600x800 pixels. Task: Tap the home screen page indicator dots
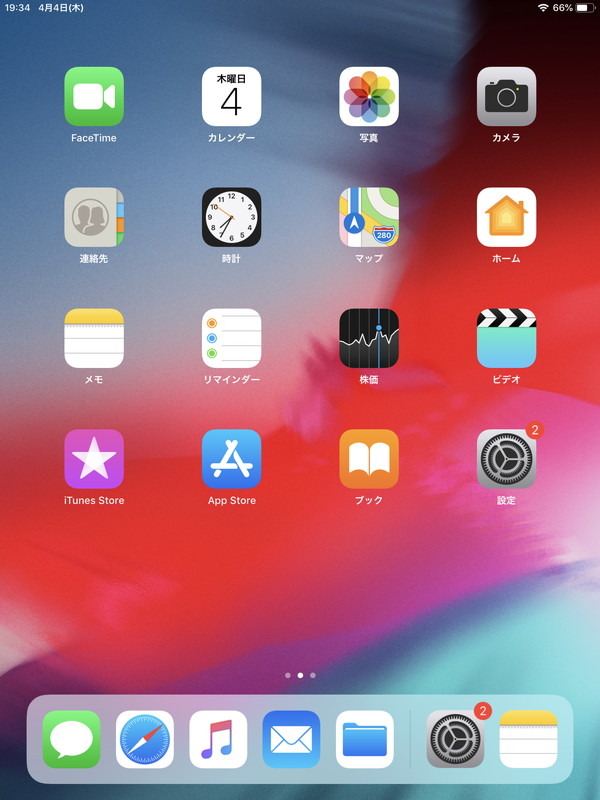pos(300,675)
